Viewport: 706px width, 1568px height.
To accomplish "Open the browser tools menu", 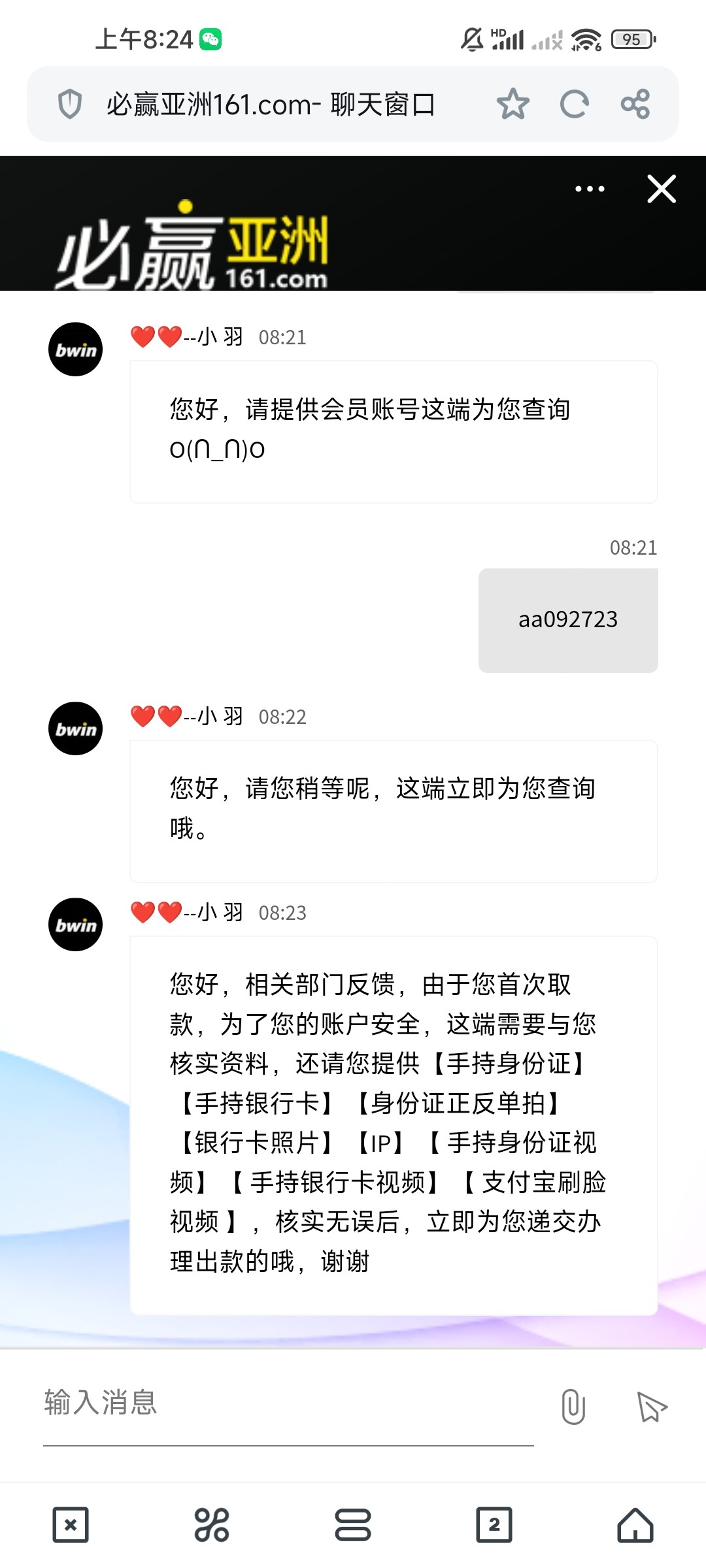I will point(212,1525).
